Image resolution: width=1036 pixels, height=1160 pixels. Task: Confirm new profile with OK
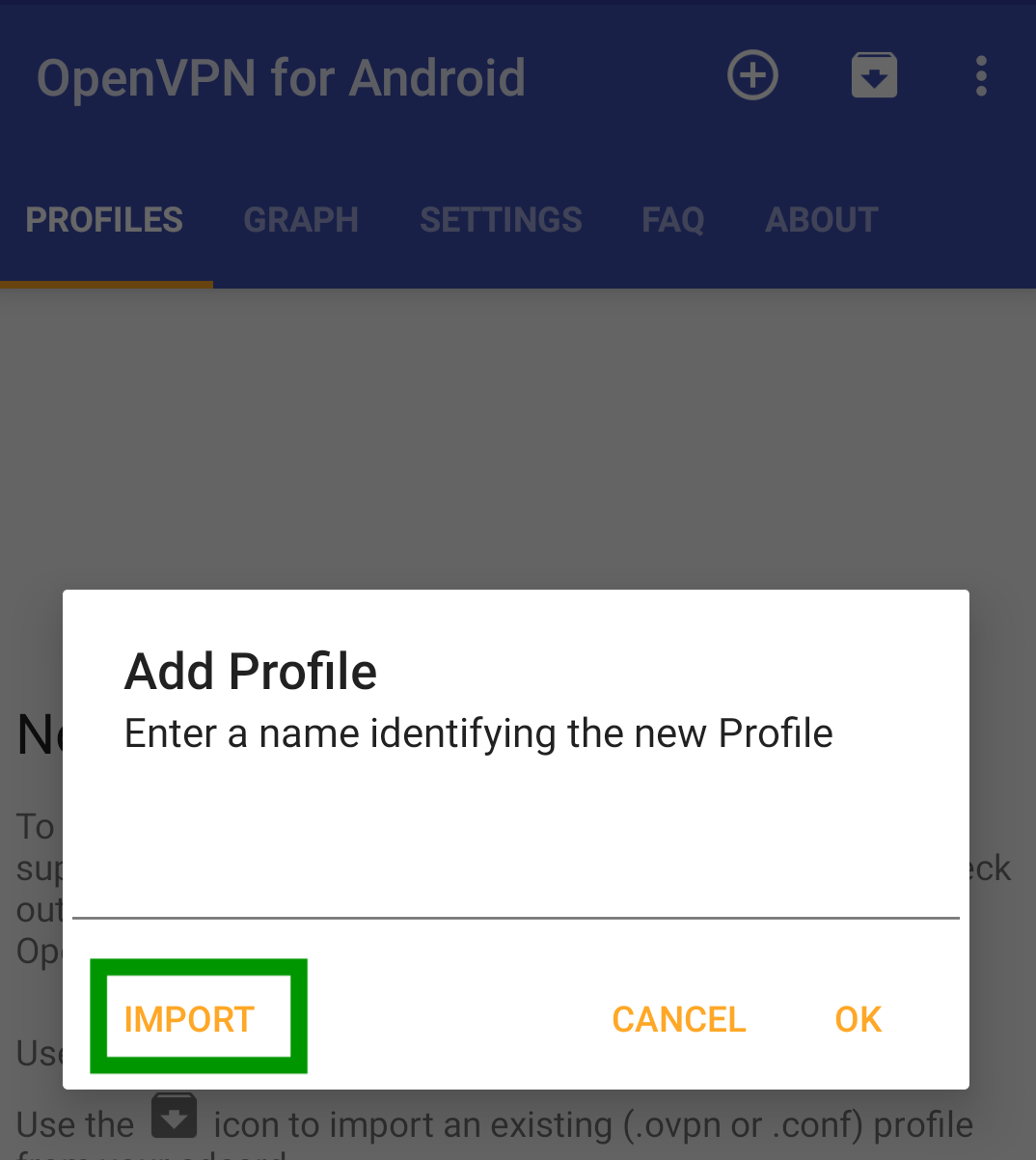tap(858, 1019)
